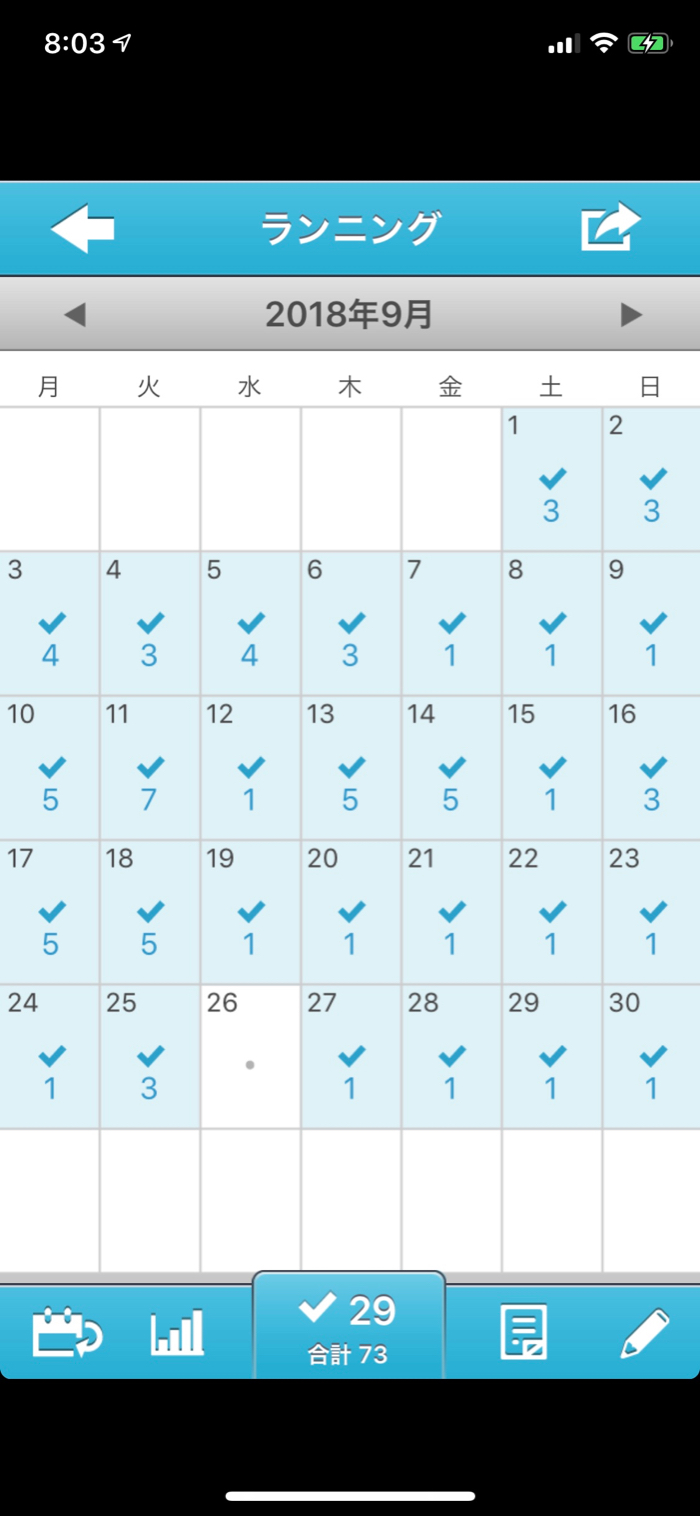This screenshot has width=700, height=1516.
Task: Select September 21 cell
Action: [x=451, y=911]
